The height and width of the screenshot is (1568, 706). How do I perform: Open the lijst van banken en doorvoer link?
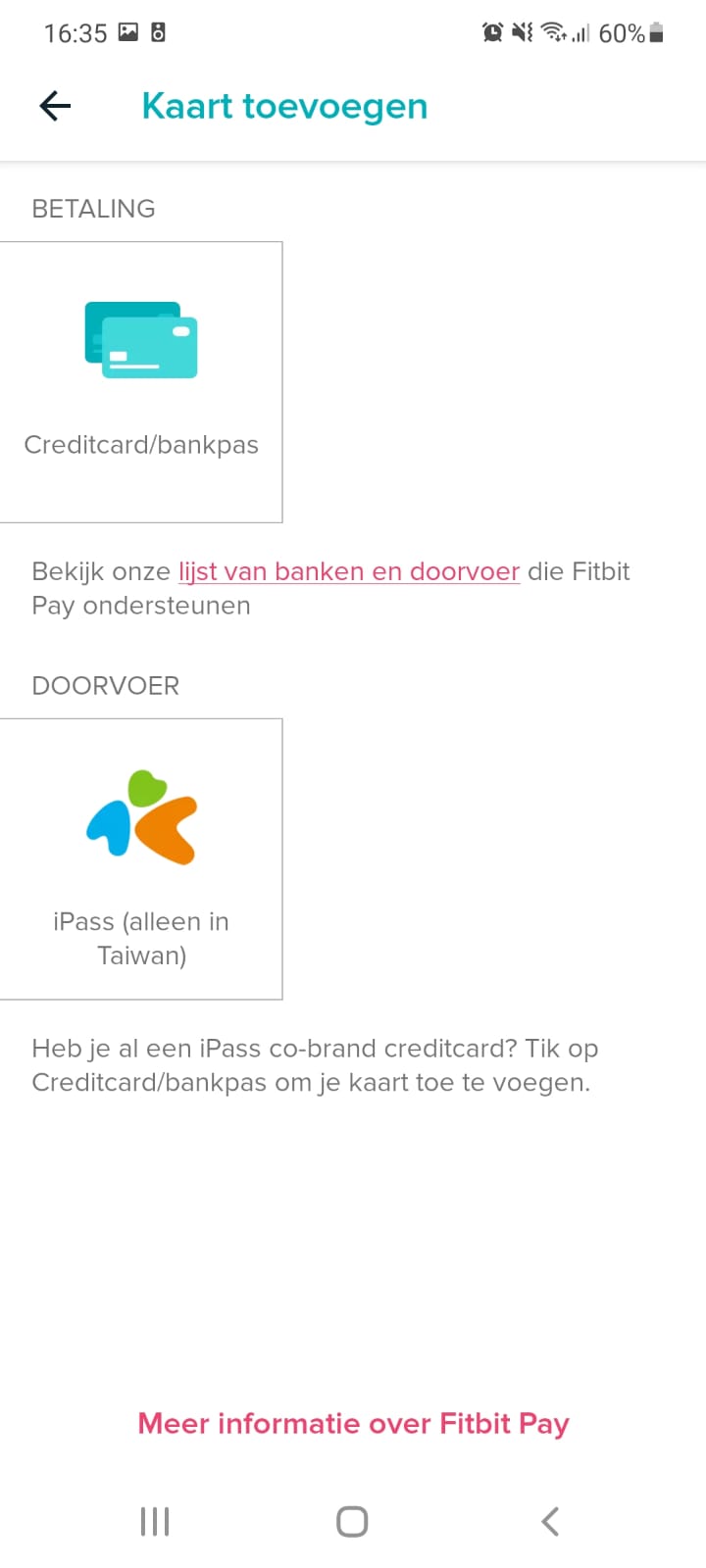point(348,571)
